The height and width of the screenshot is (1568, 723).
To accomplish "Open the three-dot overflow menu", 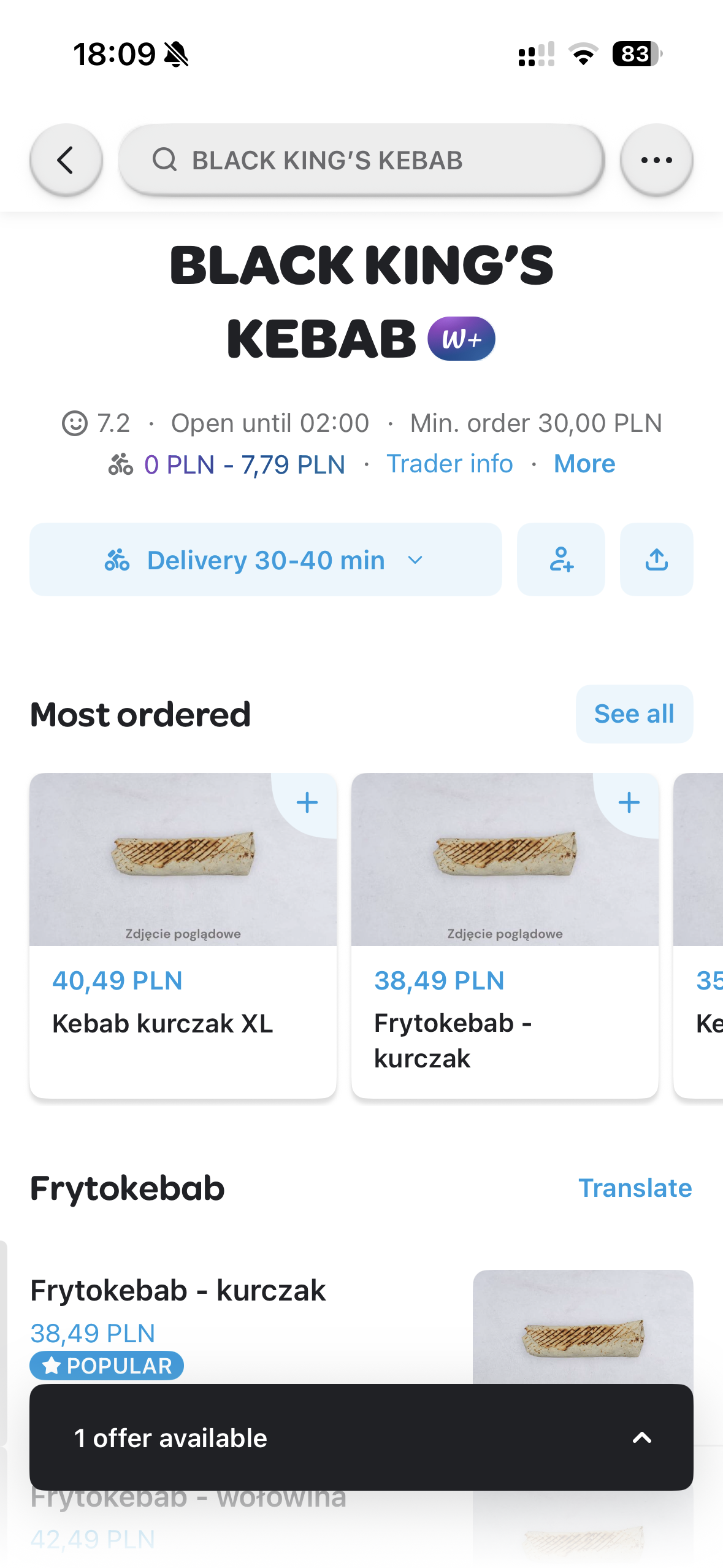I will pyautogui.click(x=656, y=160).
